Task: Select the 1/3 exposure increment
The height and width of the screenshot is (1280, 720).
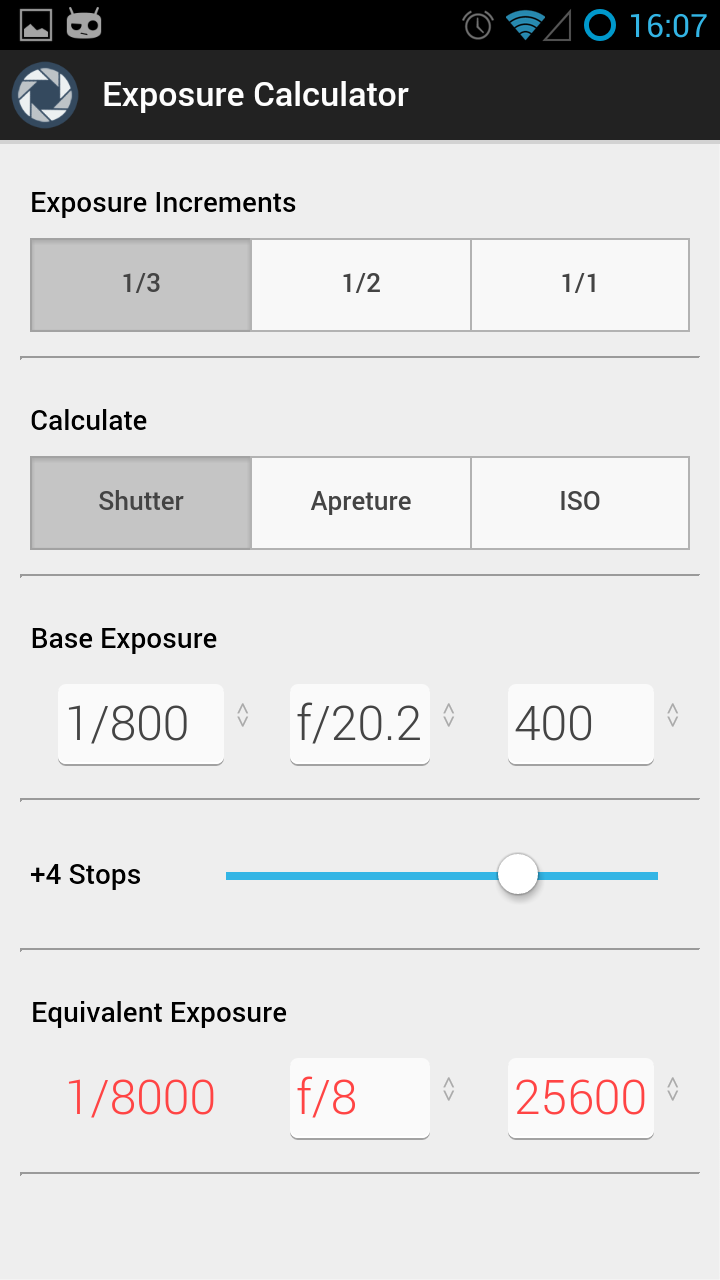Action: tap(141, 285)
